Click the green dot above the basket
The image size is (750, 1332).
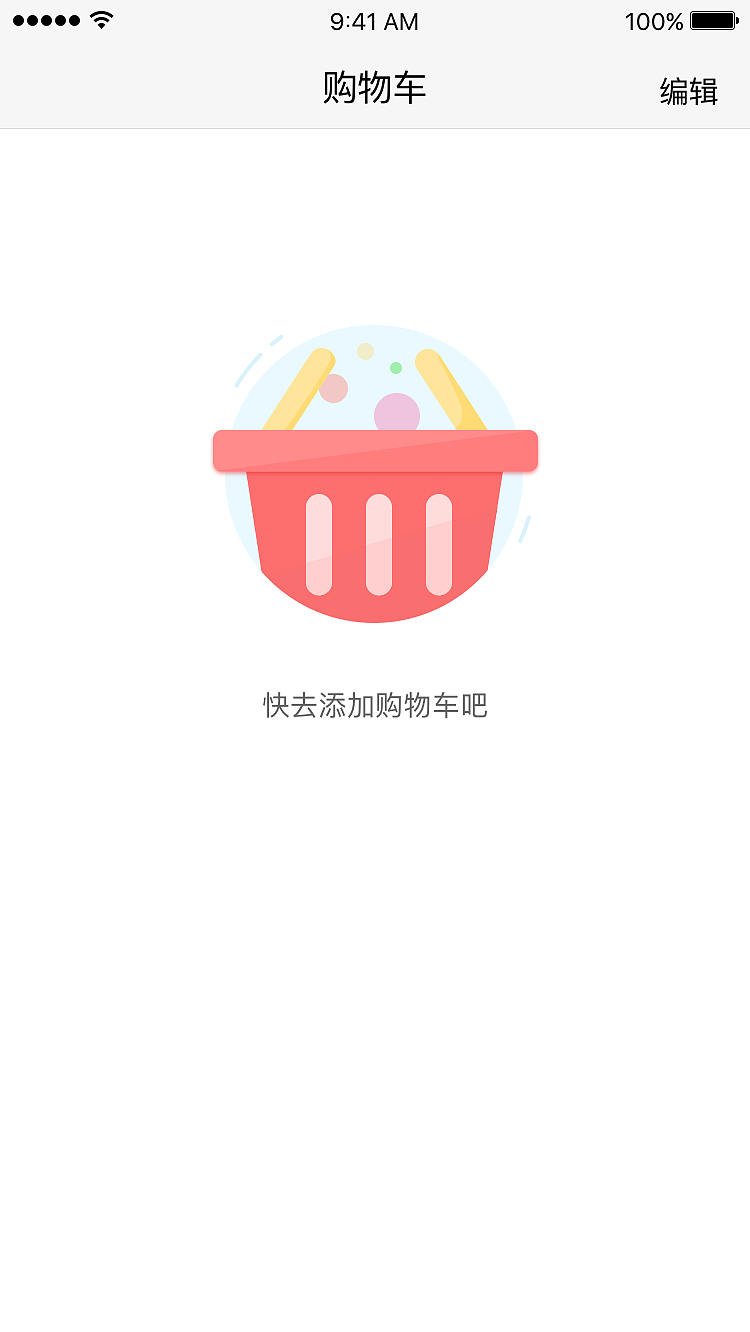(398, 367)
